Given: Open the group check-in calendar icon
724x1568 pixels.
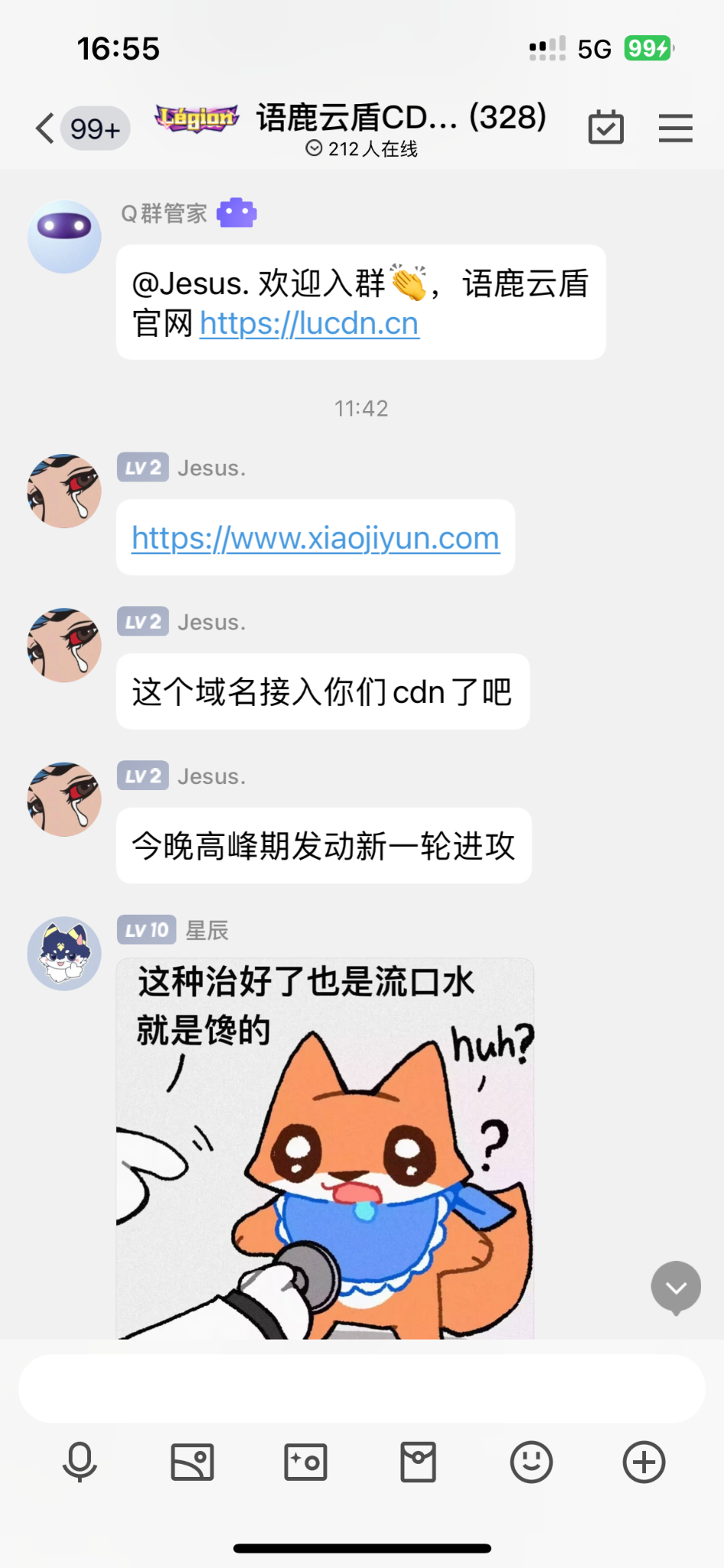Looking at the screenshot, I should click(x=605, y=128).
